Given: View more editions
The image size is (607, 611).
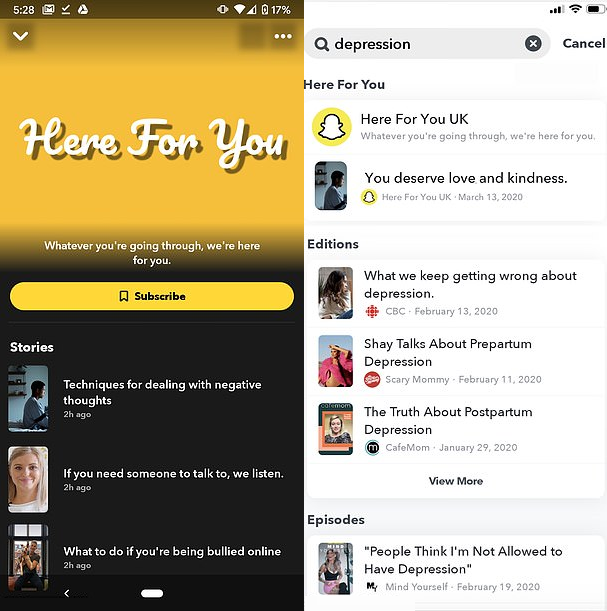Looking at the screenshot, I should coord(455,481).
